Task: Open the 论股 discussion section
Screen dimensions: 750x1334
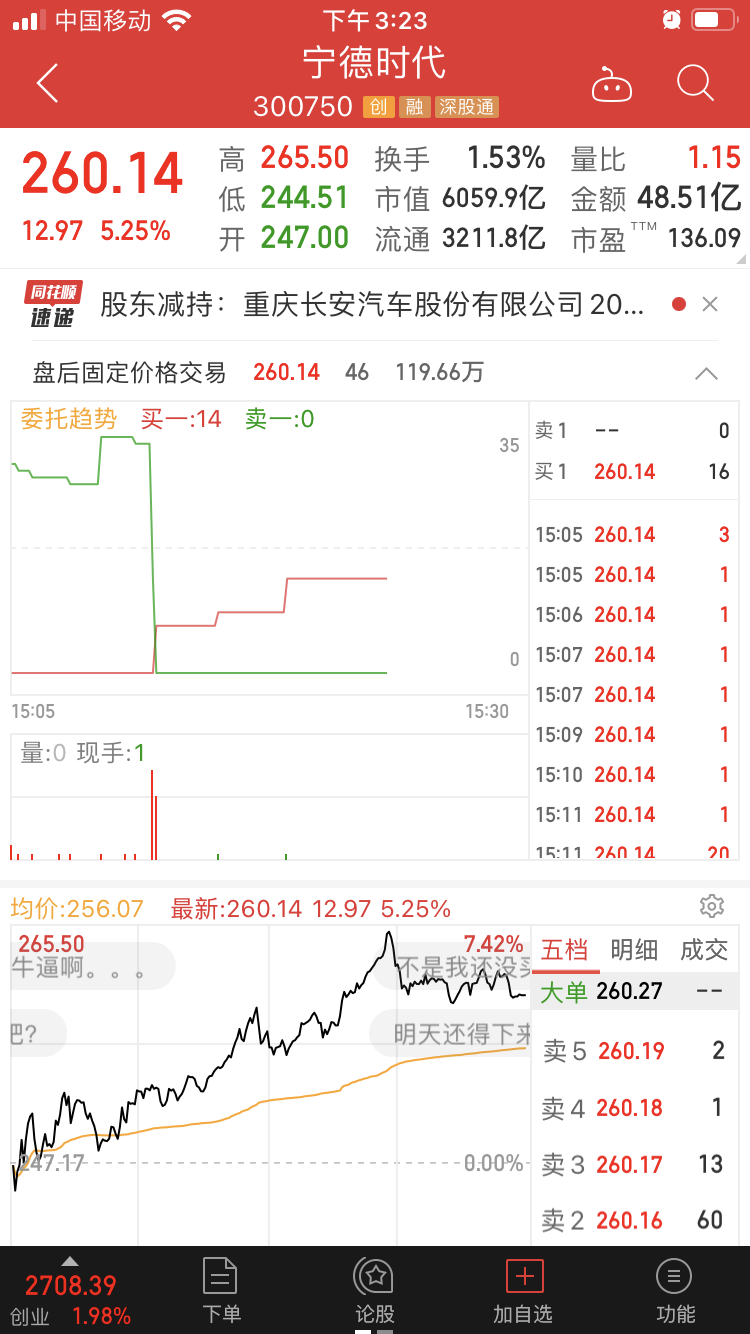Action: point(375,1290)
